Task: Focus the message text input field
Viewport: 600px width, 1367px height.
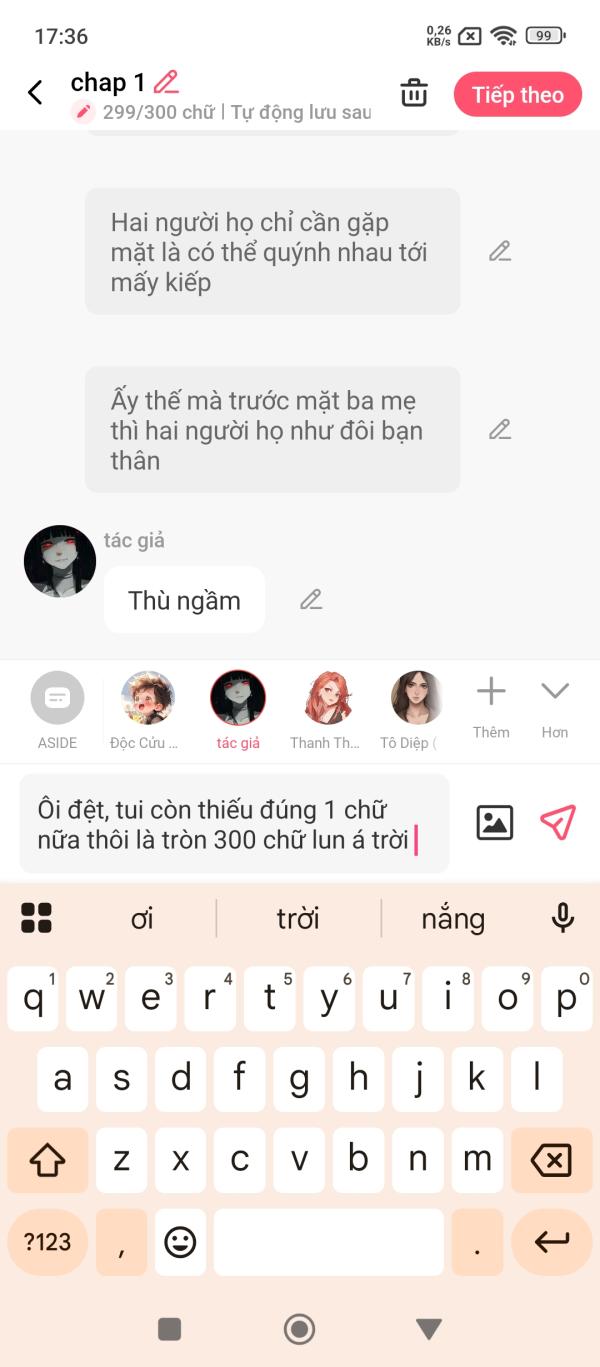Action: tap(234, 824)
